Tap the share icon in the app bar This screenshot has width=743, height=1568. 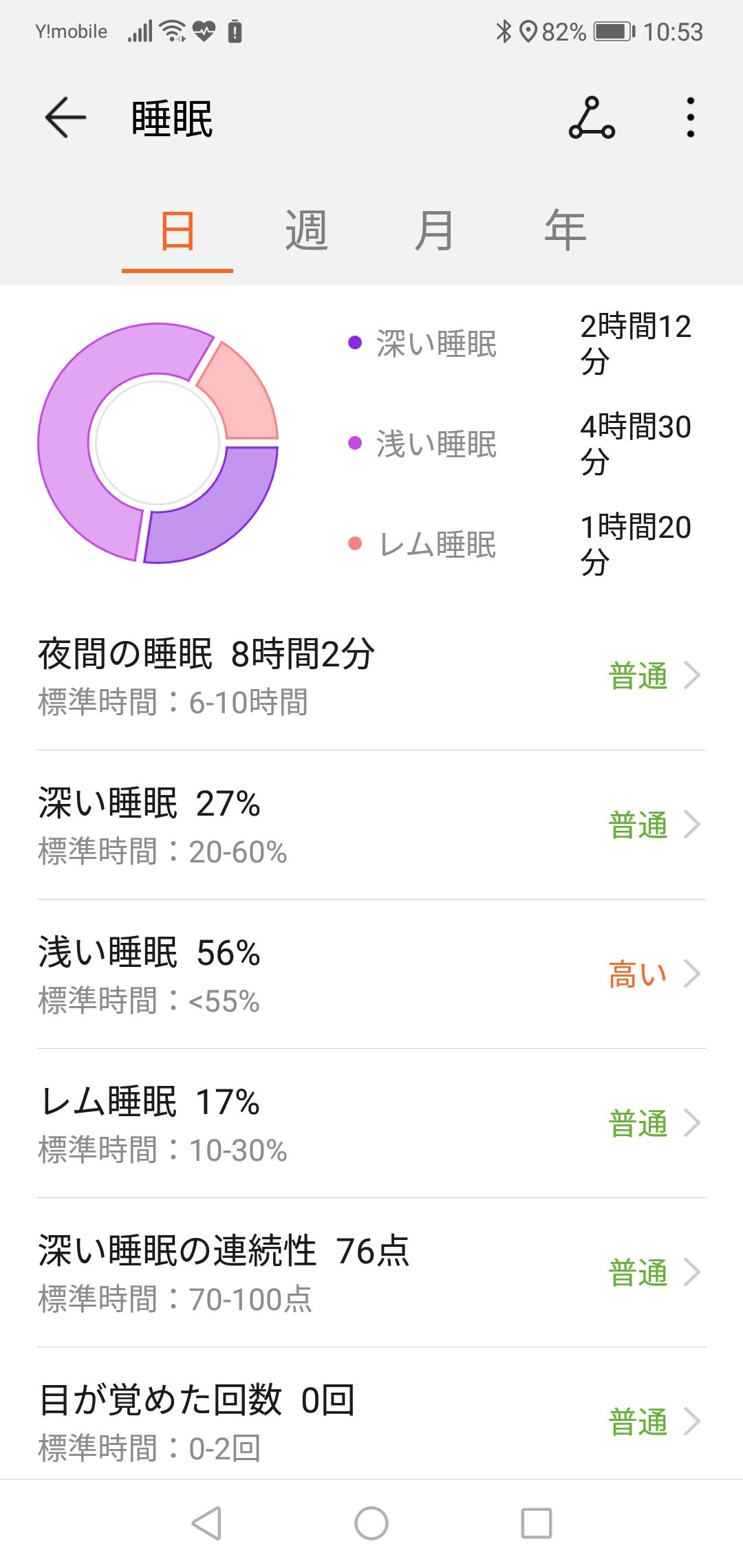(592, 118)
